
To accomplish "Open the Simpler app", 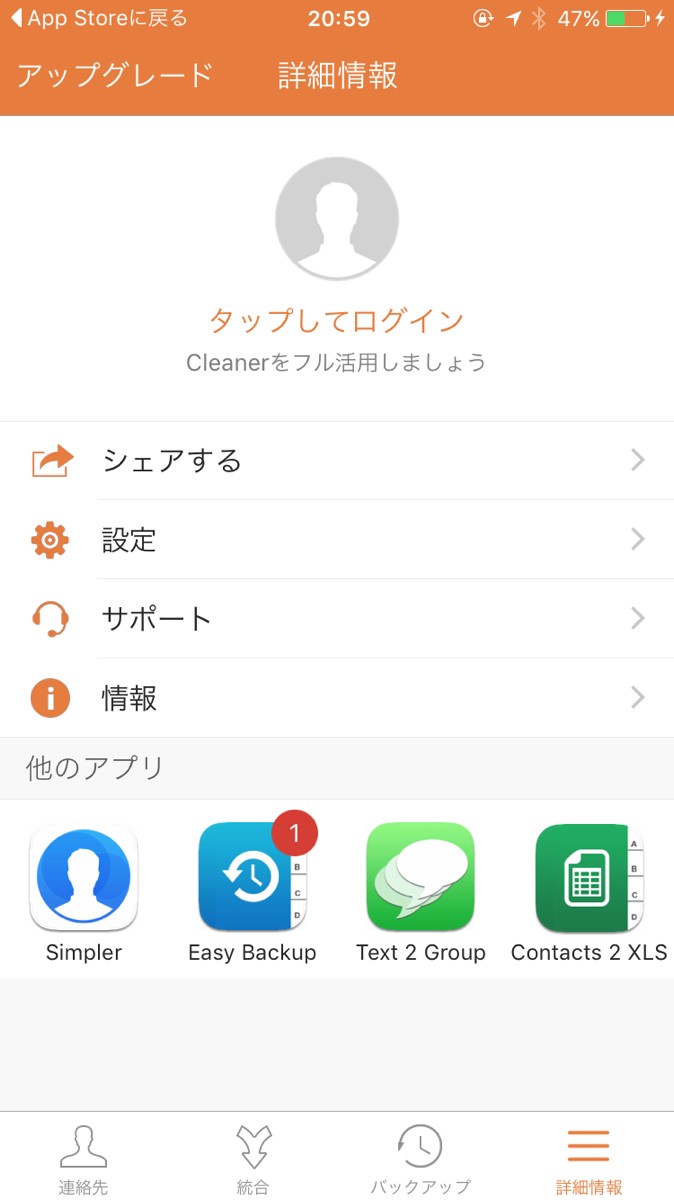I will (x=84, y=879).
